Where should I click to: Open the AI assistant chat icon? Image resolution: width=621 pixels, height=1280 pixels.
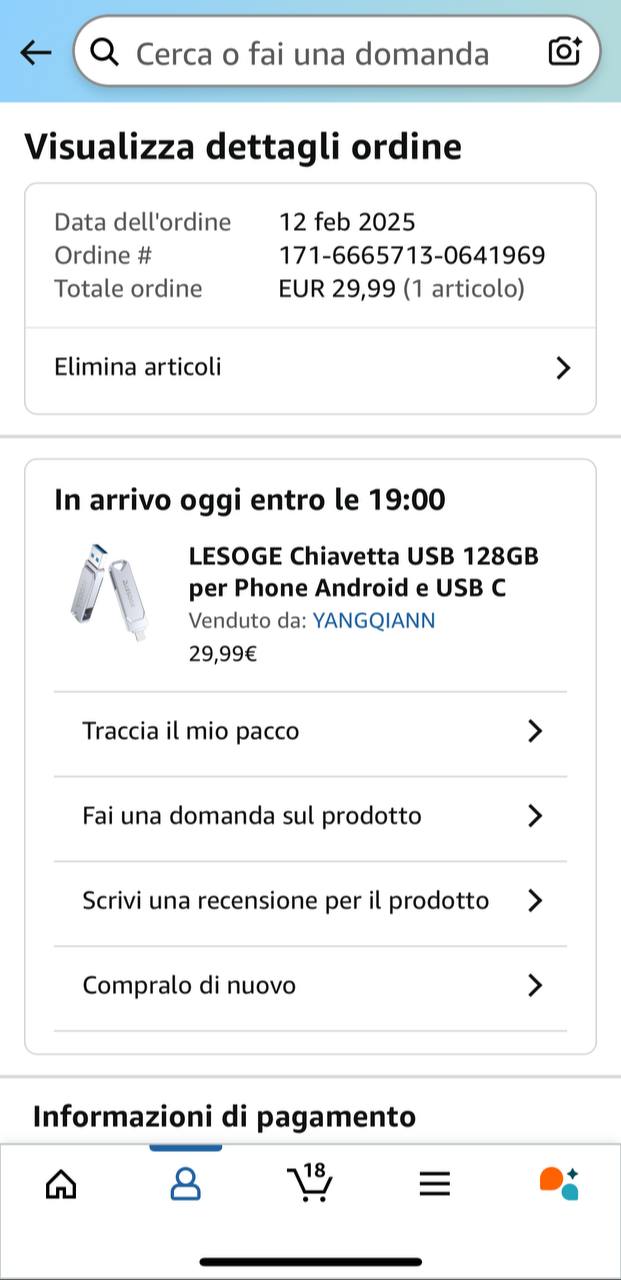[x=559, y=1183]
